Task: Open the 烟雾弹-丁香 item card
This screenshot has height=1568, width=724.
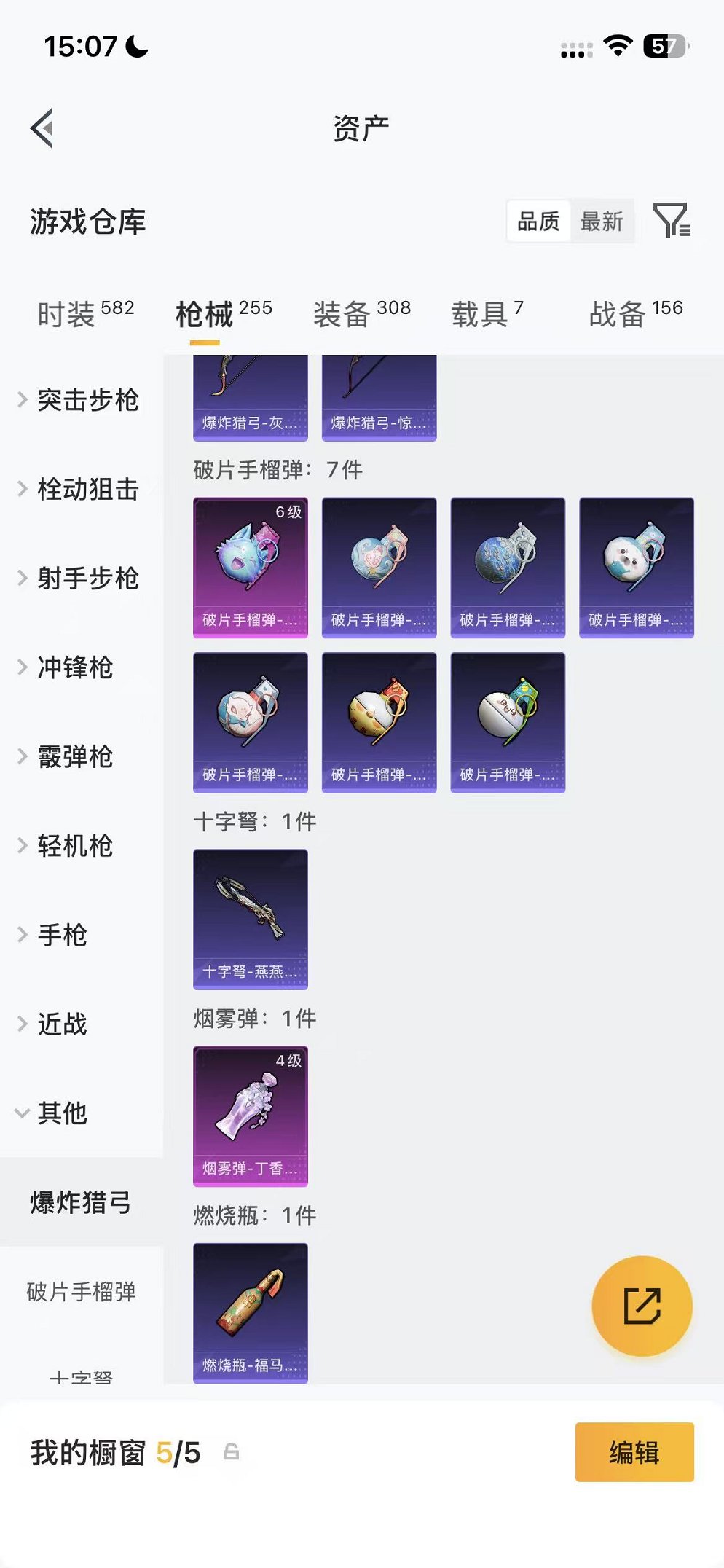Action: [x=251, y=1116]
